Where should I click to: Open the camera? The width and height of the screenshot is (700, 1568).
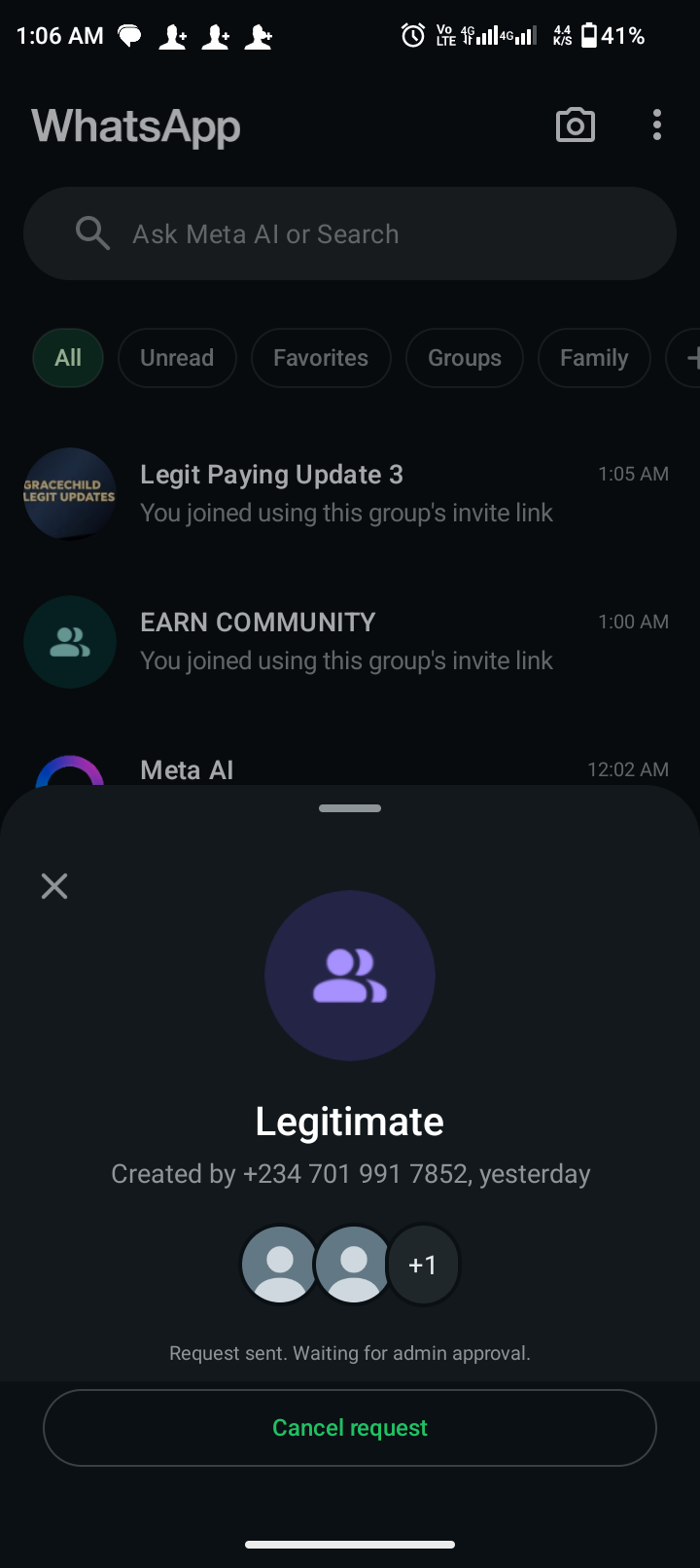(x=575, y=125)
